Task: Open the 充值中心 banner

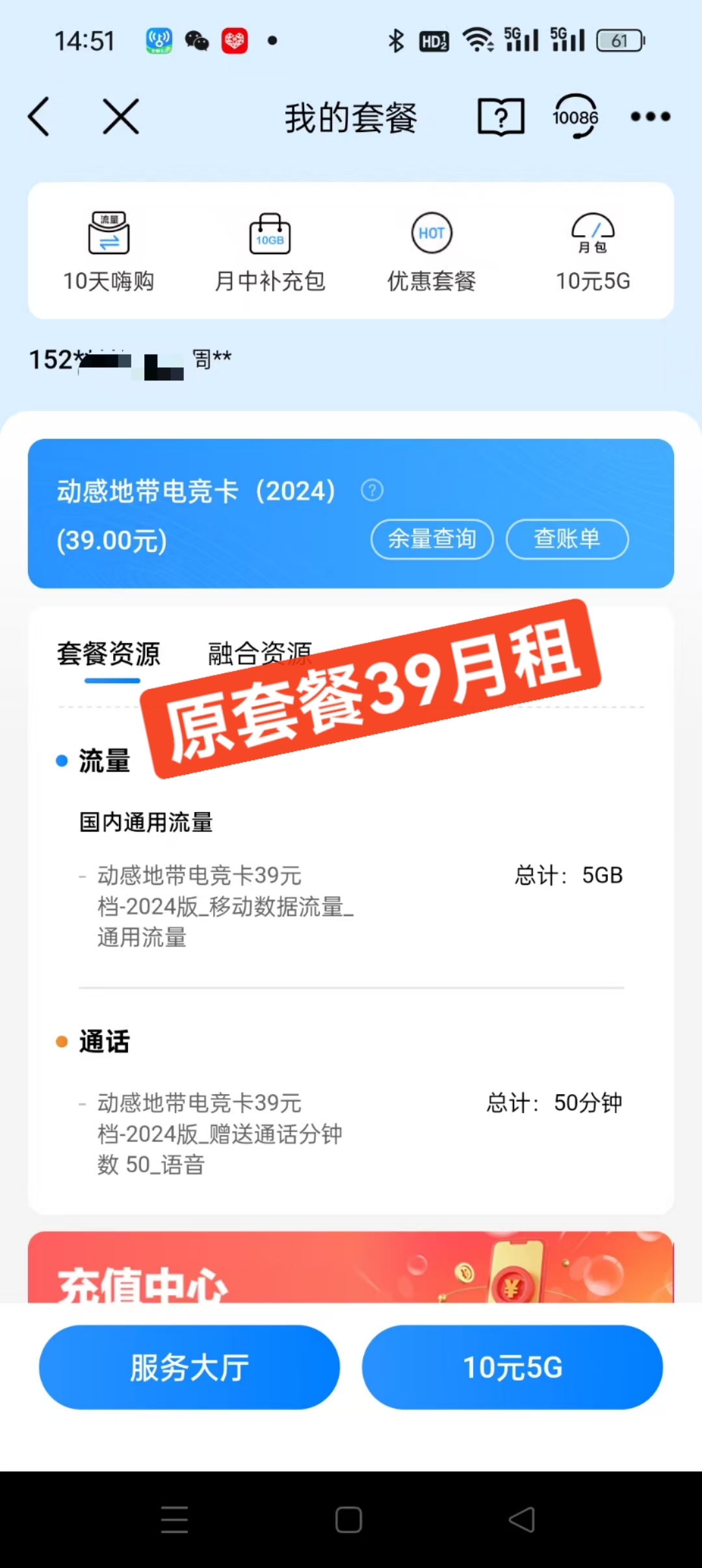Action: (351, 1269)
